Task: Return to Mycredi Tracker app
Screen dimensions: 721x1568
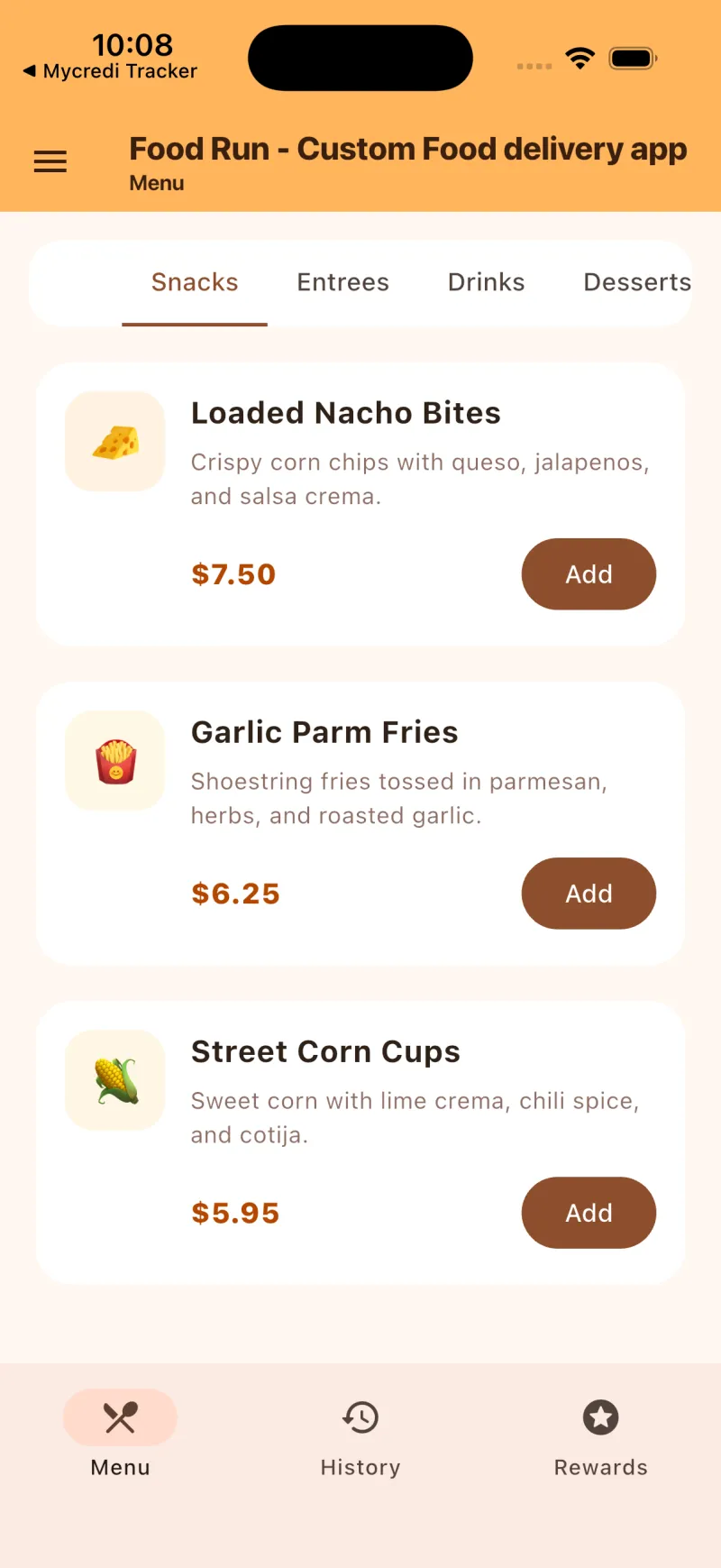Action: (110, 71)
